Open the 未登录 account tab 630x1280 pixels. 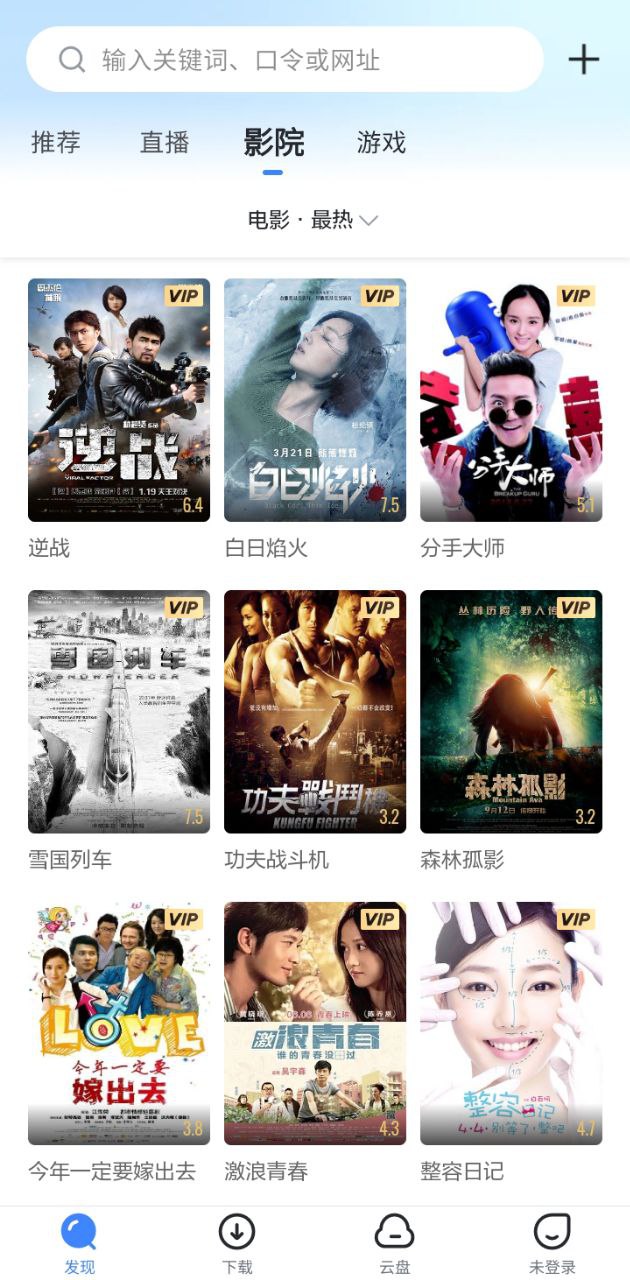[552, 1243]
